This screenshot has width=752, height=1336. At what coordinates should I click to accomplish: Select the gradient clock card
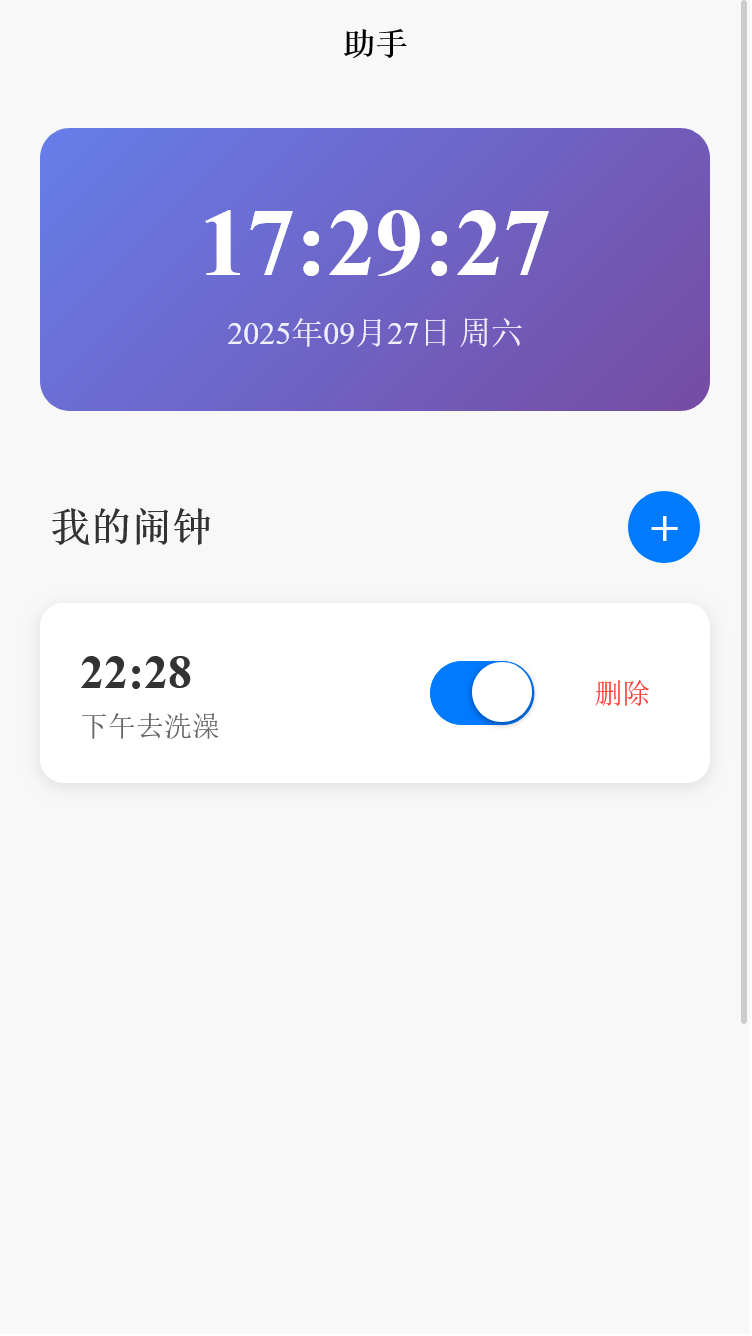pos(375,270)
